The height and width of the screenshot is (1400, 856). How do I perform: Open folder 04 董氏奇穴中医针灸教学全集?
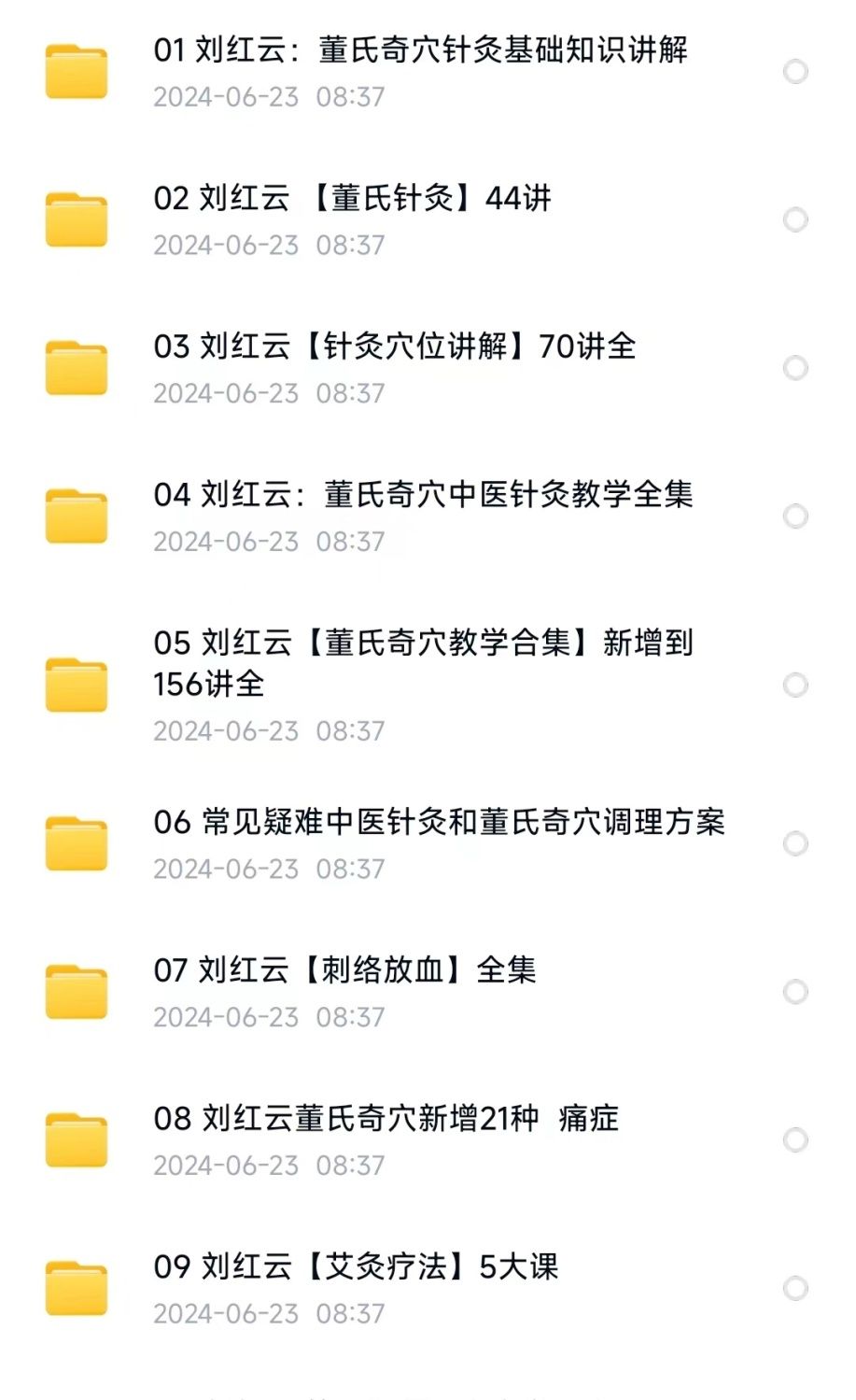[x=423, y=495]
